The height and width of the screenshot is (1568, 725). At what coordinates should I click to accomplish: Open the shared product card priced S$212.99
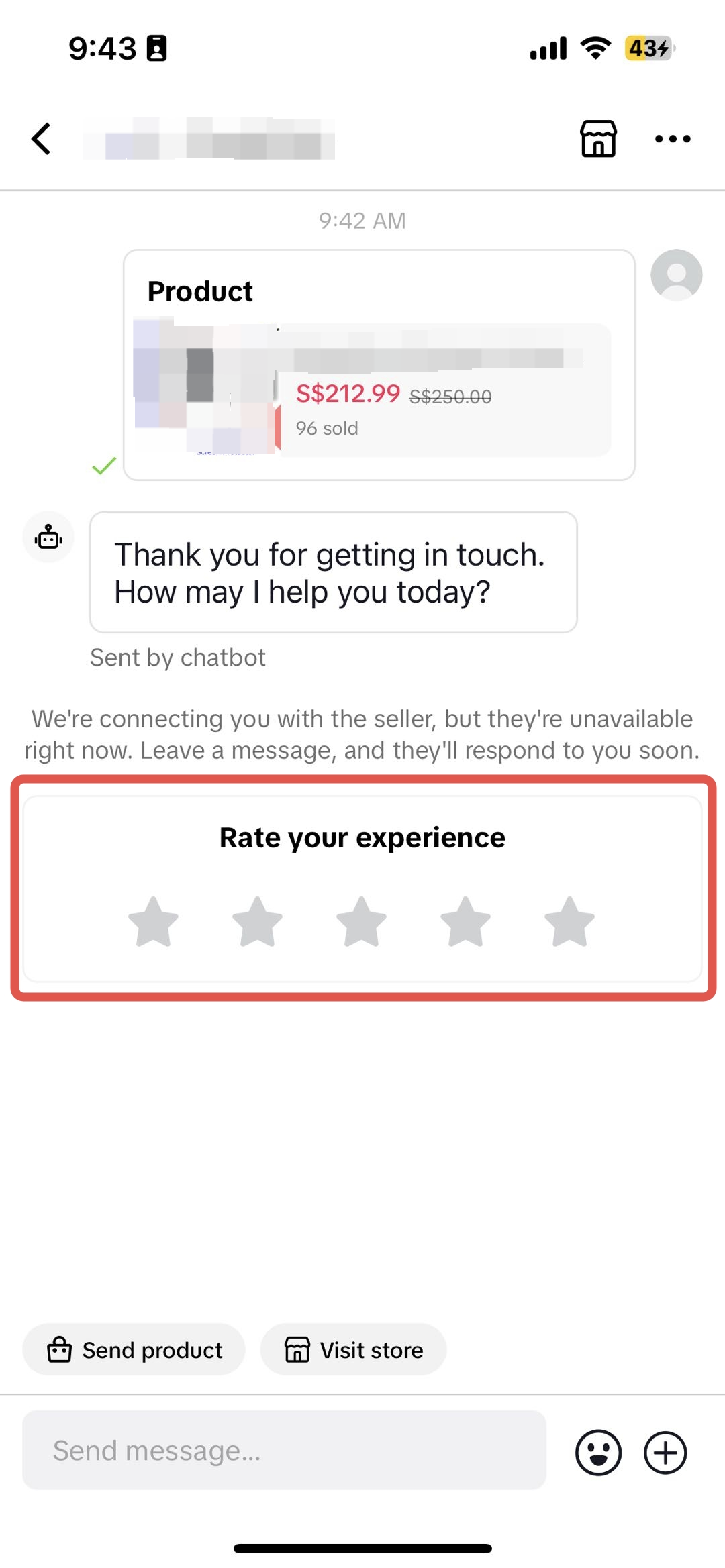tap(379, 389)
